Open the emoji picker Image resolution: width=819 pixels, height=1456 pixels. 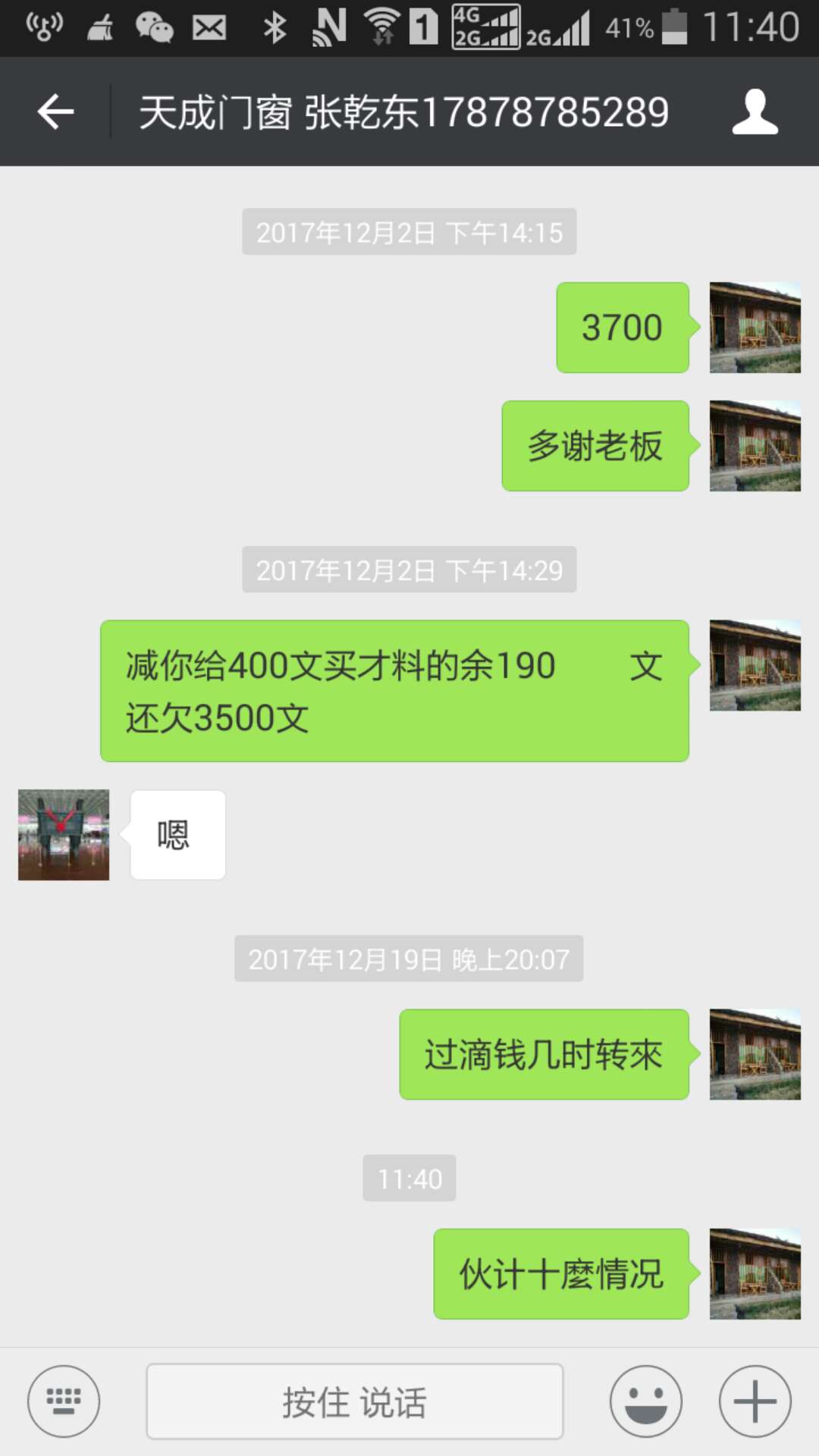click(x=645, y=1401)
